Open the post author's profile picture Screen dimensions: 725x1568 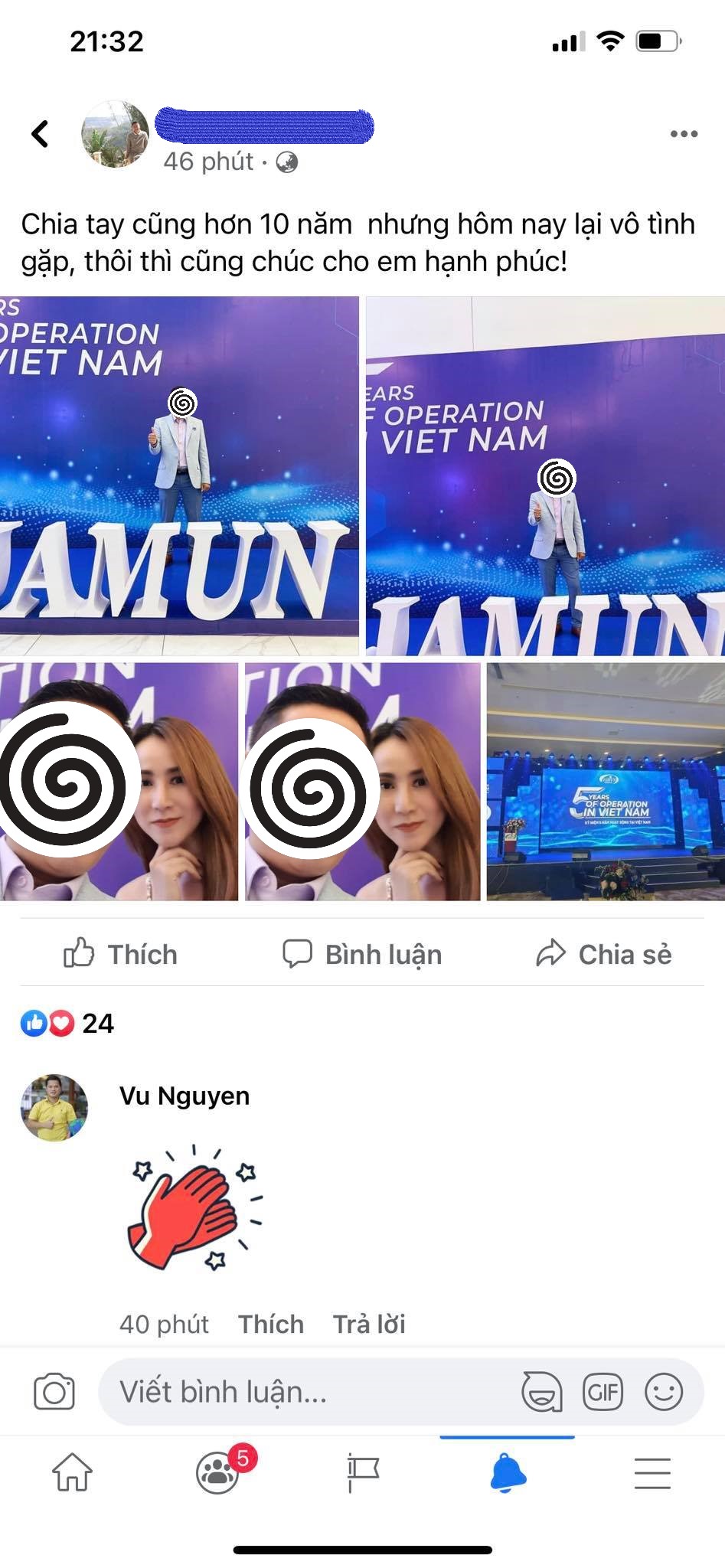tap(116, 134)
